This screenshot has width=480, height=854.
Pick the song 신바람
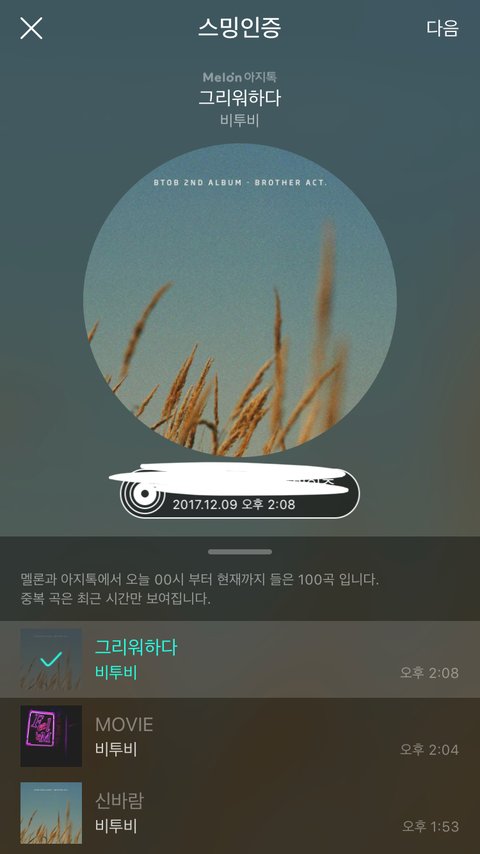point(240,813)
